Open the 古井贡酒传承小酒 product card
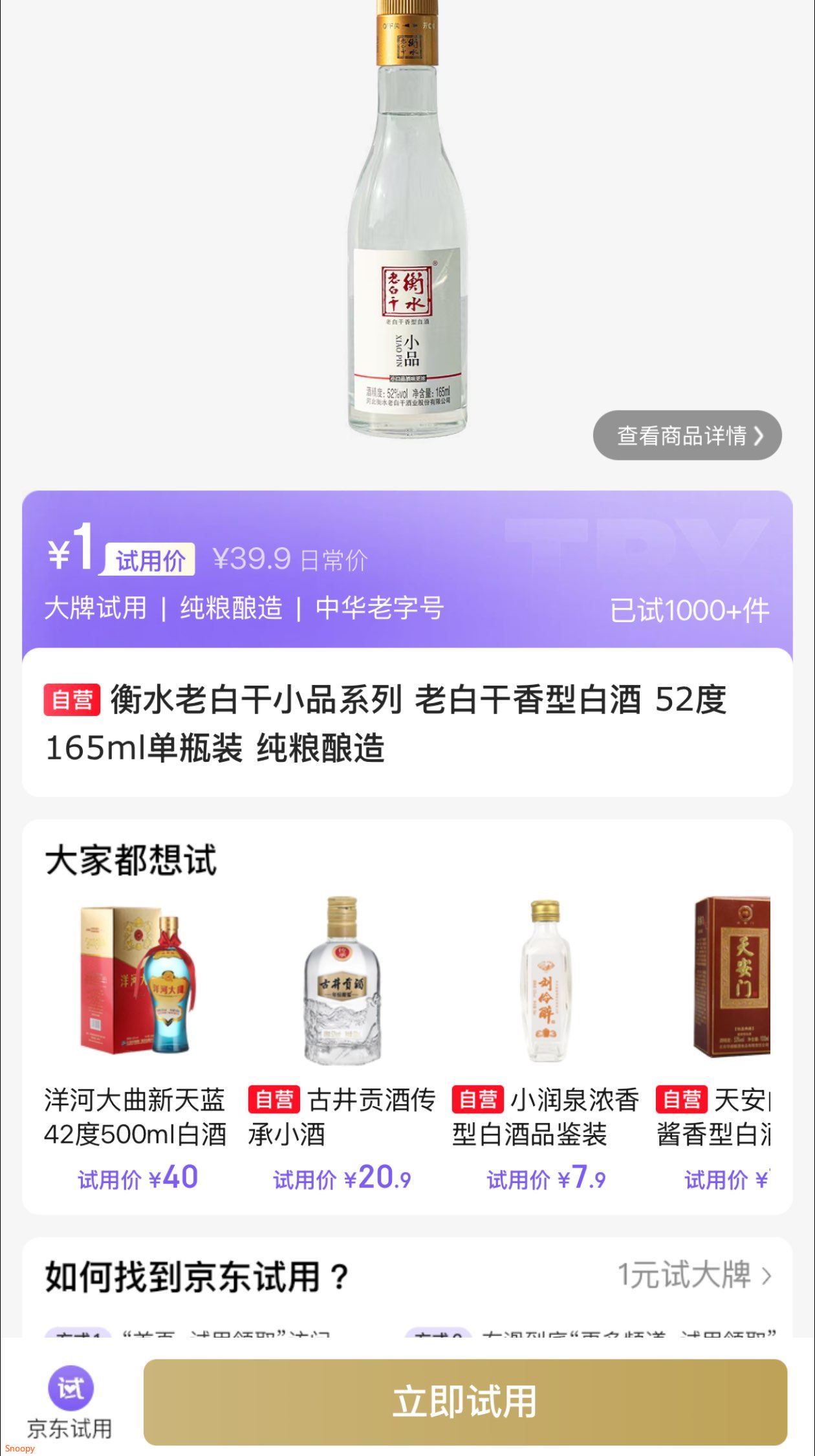The width and height of the screenshot is (815, 1456). click(342, 1041)
